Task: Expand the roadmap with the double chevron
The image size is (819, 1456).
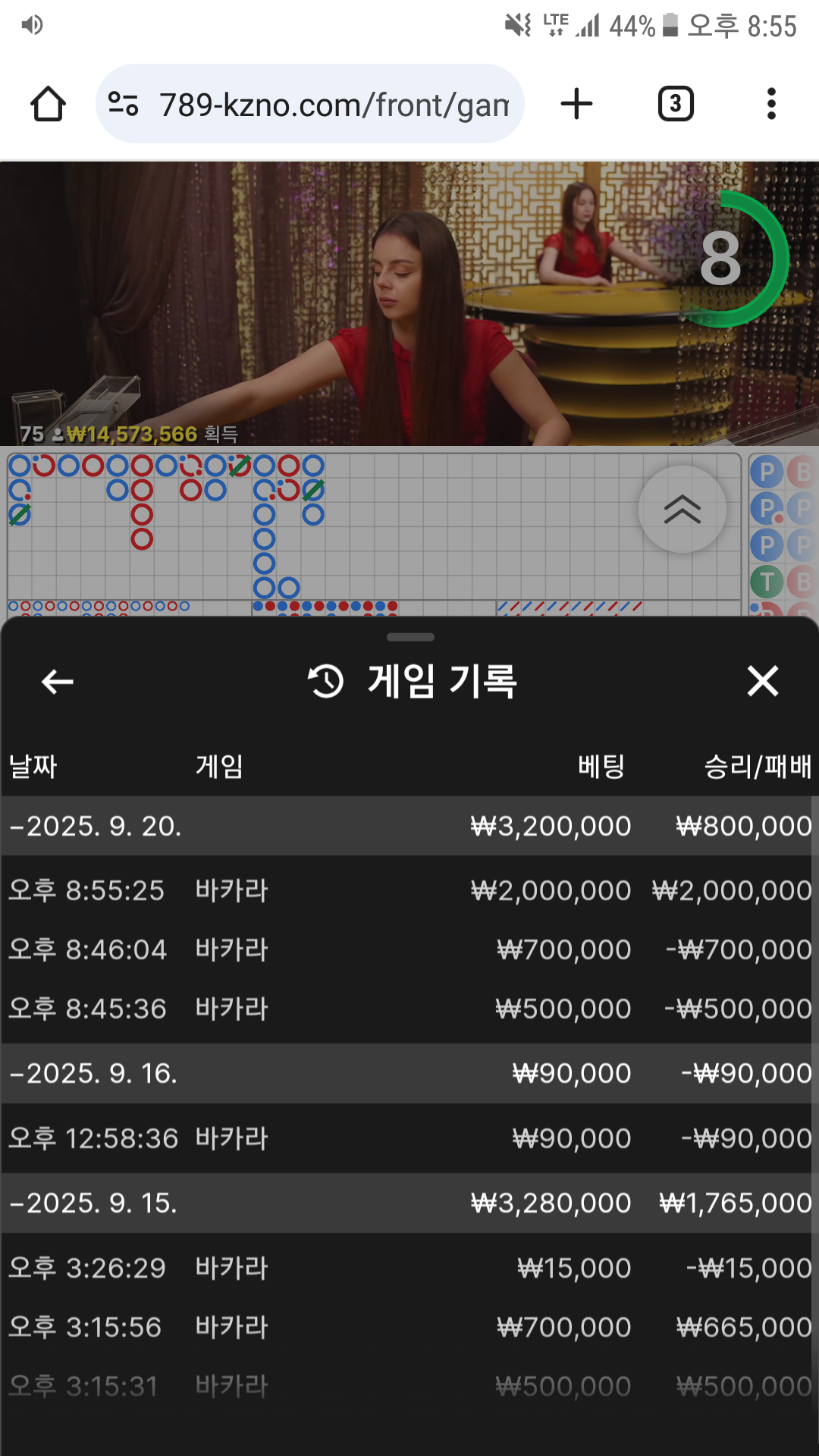Action: click(682, 509)
